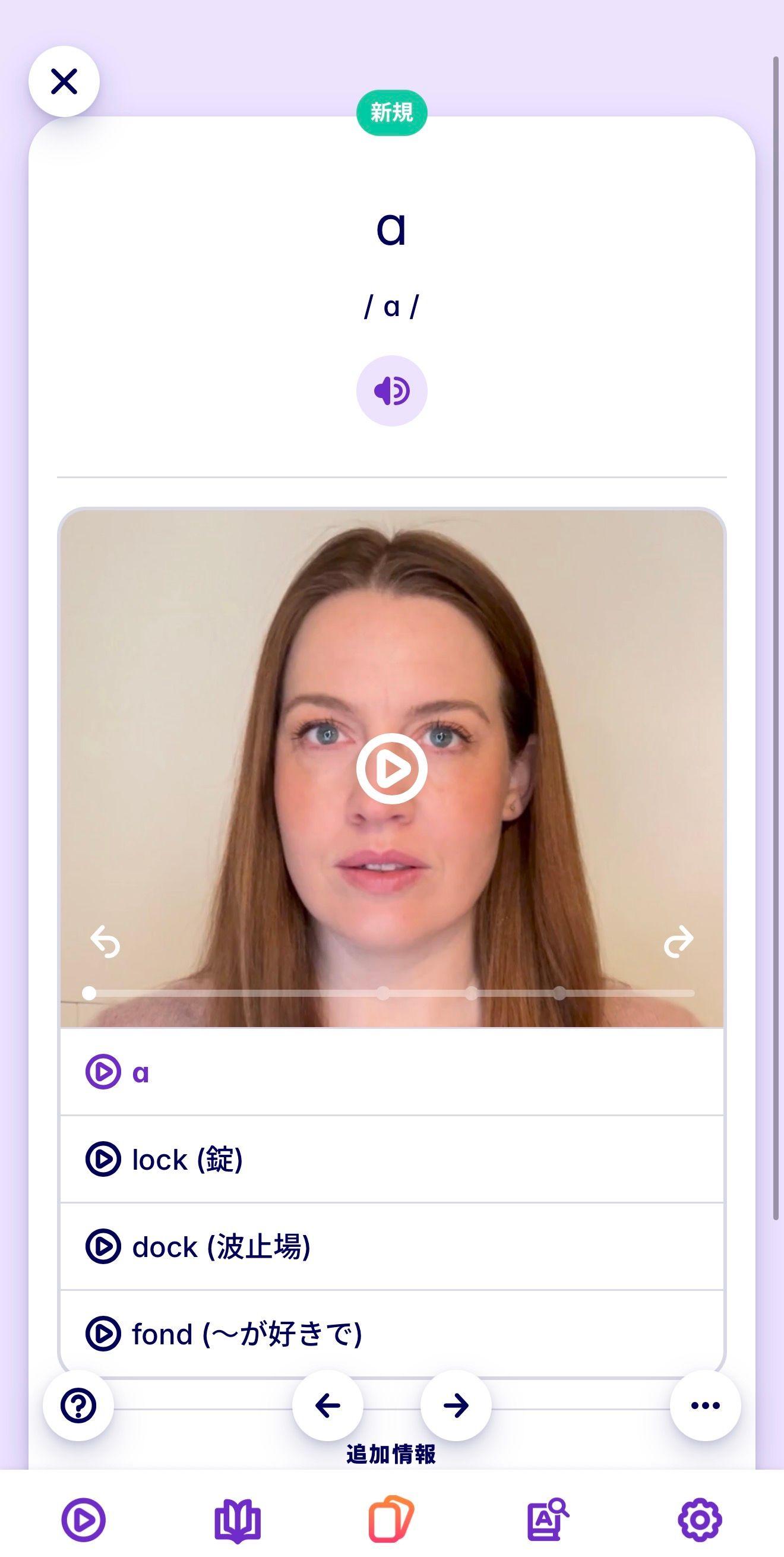The image size is (784, 1557).
Task: Play the audio pronunciation of ɑ
Action: (391, 391)
